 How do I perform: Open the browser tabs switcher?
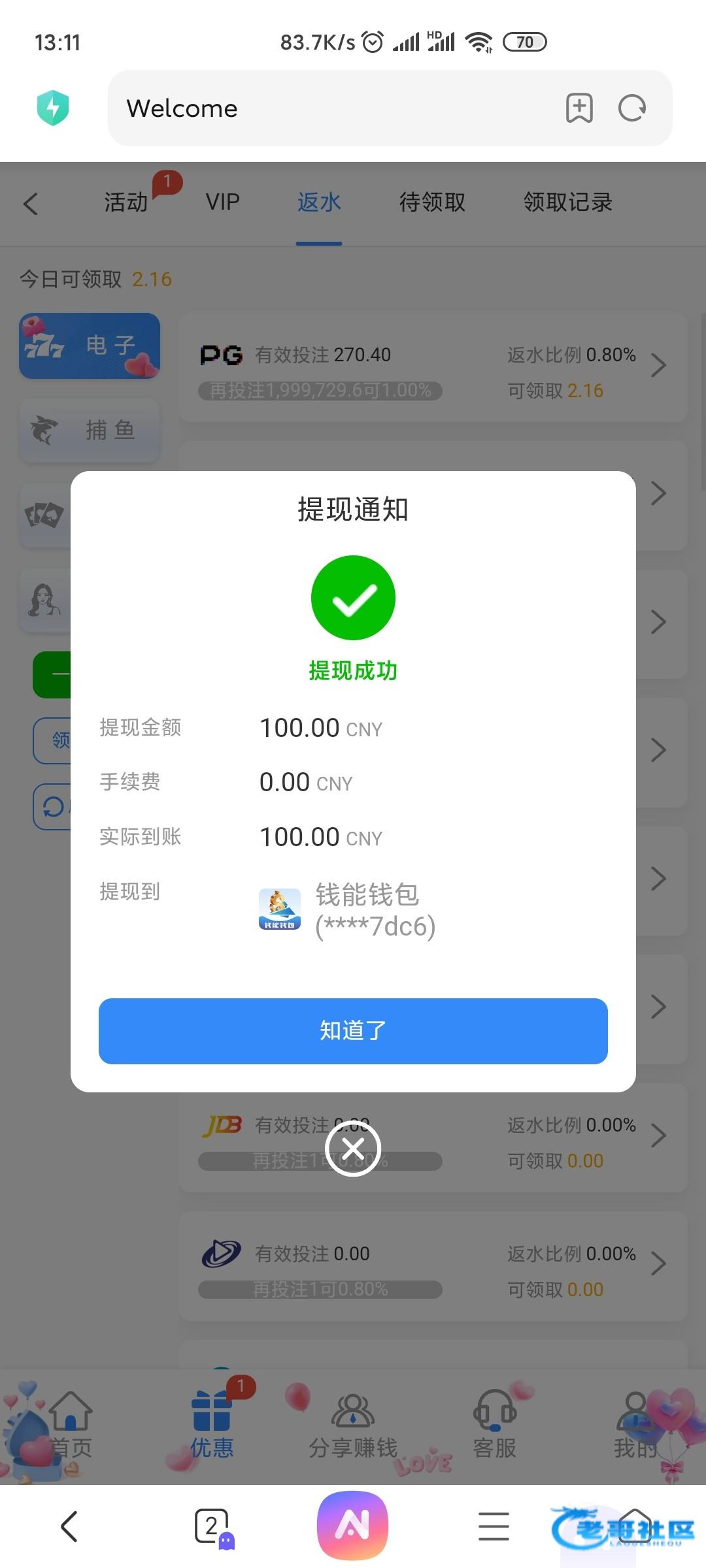pyautogui.click(x=212, y=1527)
